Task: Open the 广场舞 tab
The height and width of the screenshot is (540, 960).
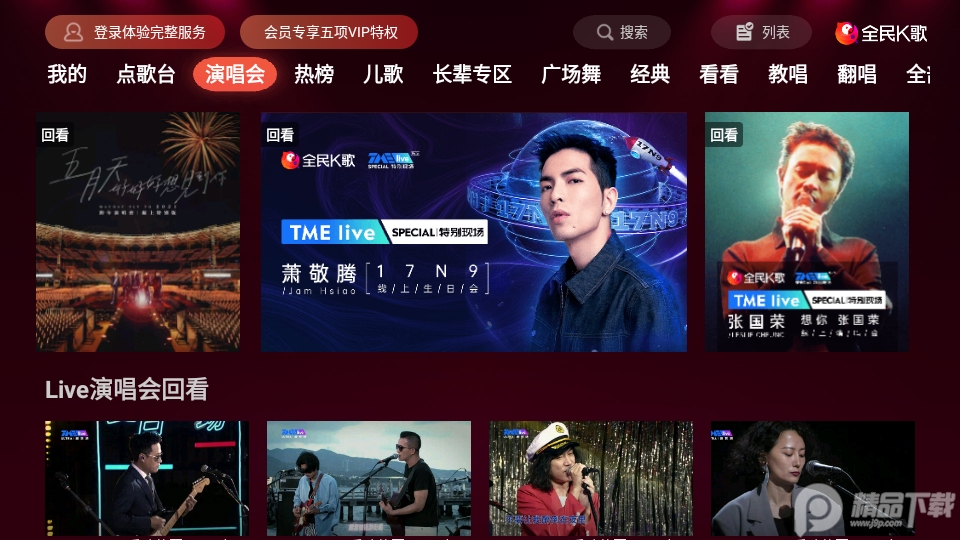Action: (x=571, y=74)
